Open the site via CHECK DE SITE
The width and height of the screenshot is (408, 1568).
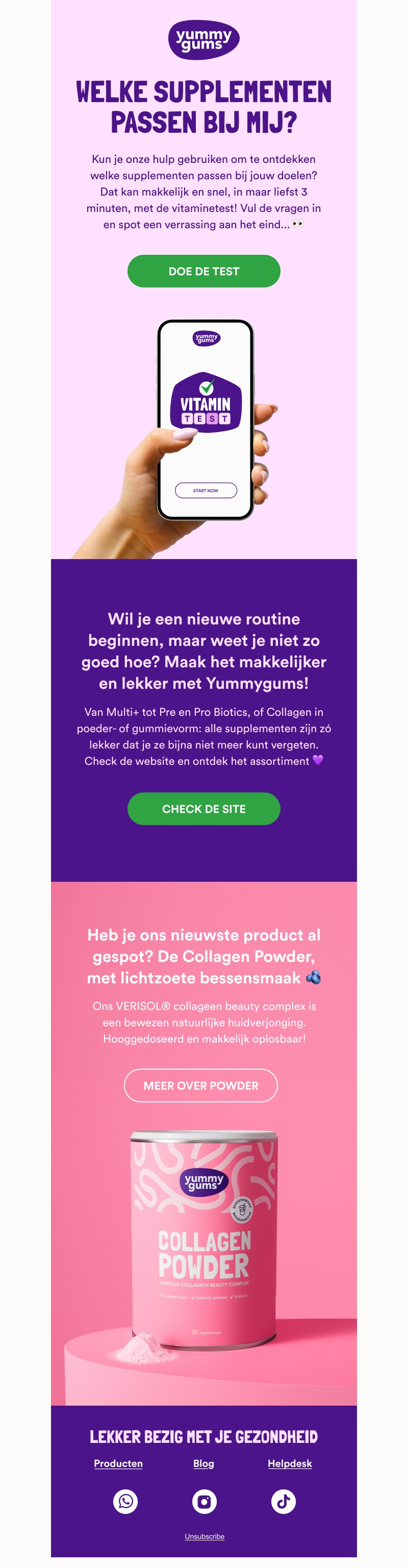(x=203, y=809)
